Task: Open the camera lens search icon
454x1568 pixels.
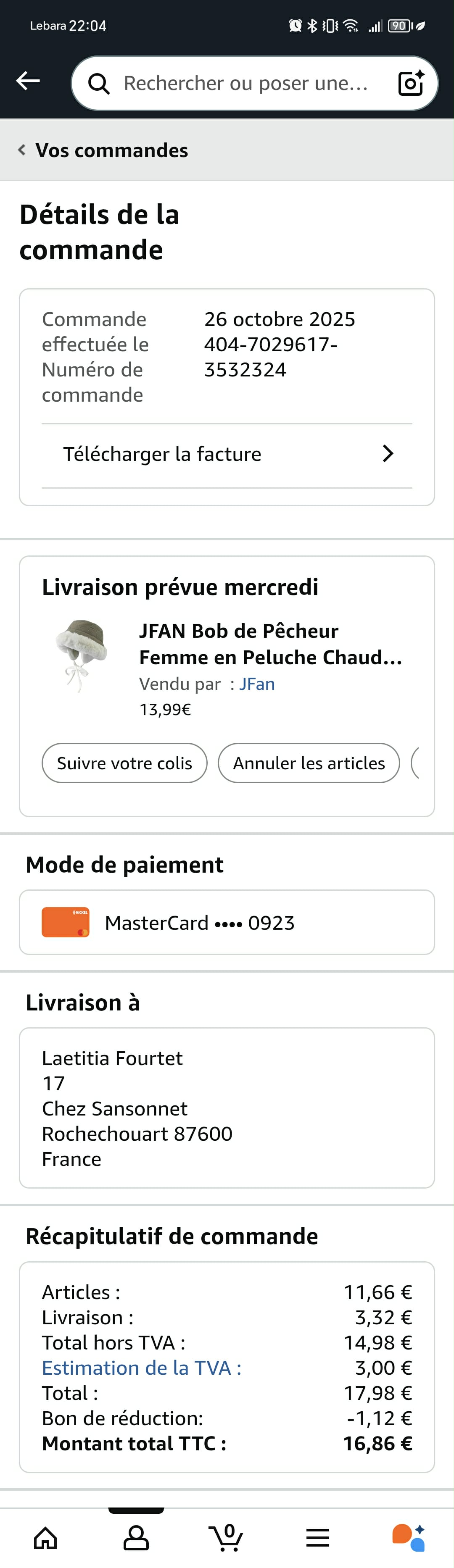Action: (x=411, y=83)
